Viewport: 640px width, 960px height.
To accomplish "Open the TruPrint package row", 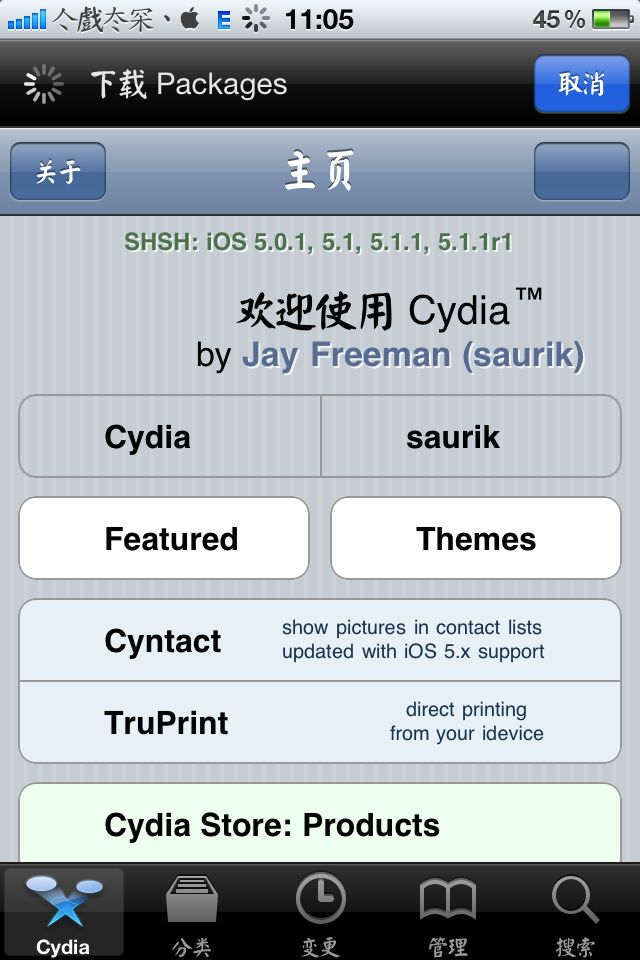I will click(x=320, y=722).
